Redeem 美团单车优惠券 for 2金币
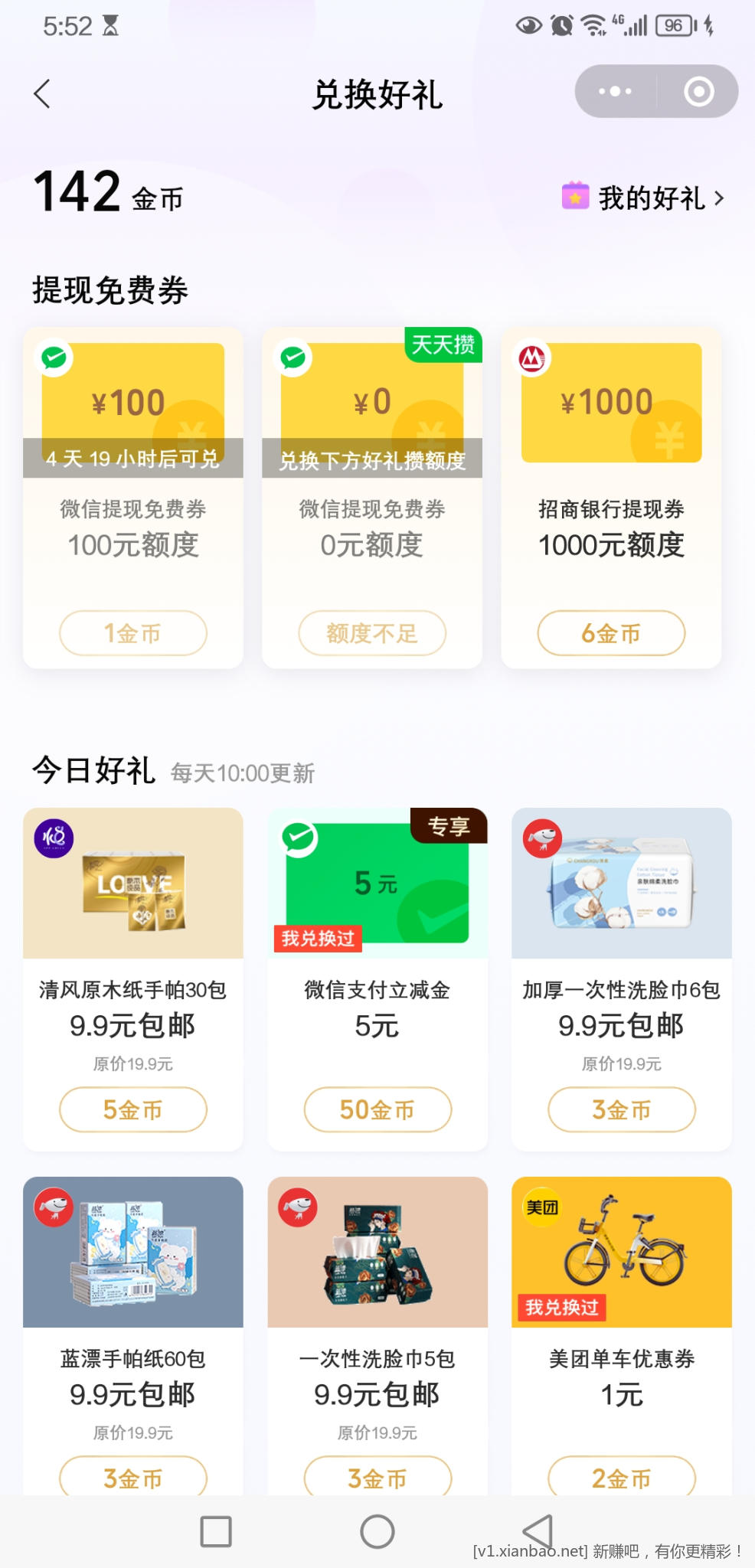This screenshot has height=1568, width=755. pyautogui.click(x=622, y=1477)
